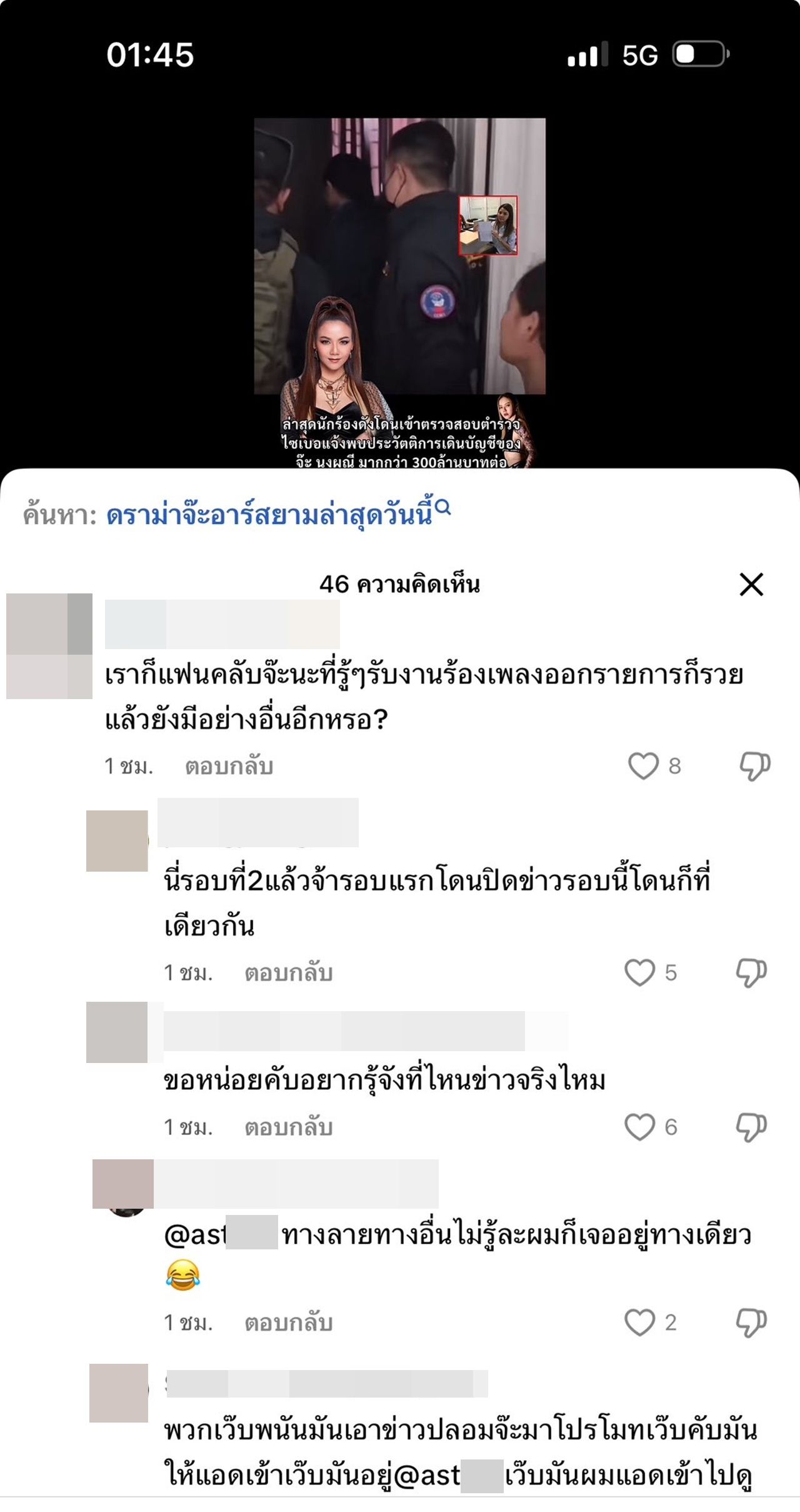Dislike the comment นี่รอบที่2แล้วจ้า
Viewport: 800px width, 1512px height.
(751, 972)
